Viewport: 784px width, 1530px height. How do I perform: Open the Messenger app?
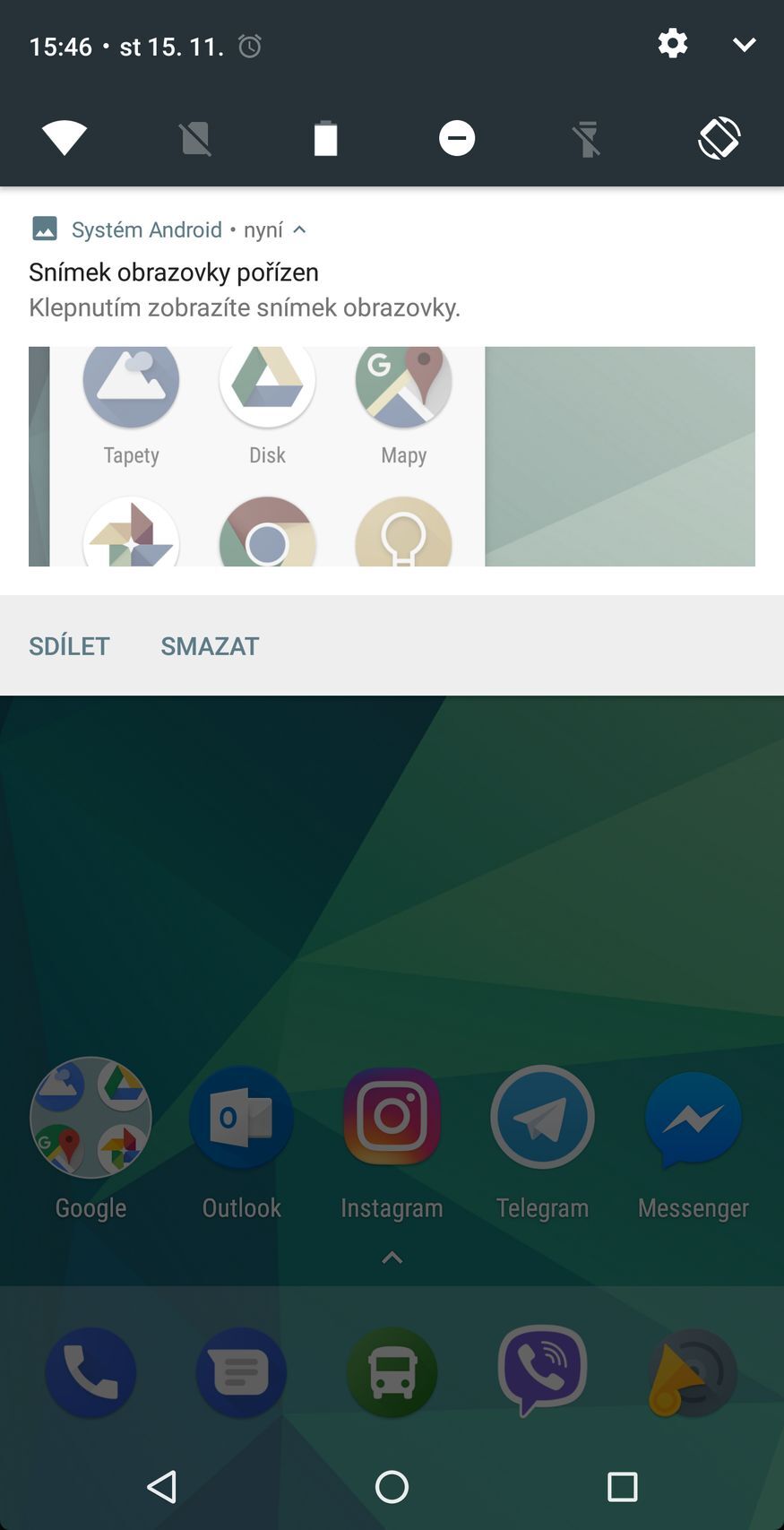pos(693,1117)
